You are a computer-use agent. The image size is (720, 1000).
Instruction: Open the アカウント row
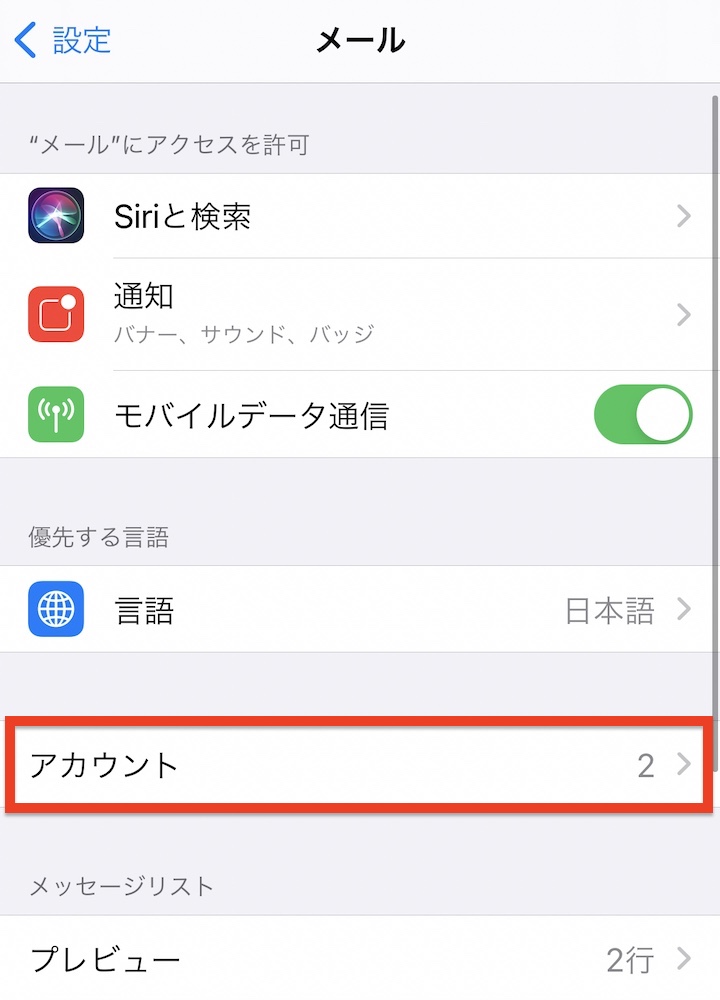tap(360, 765)
